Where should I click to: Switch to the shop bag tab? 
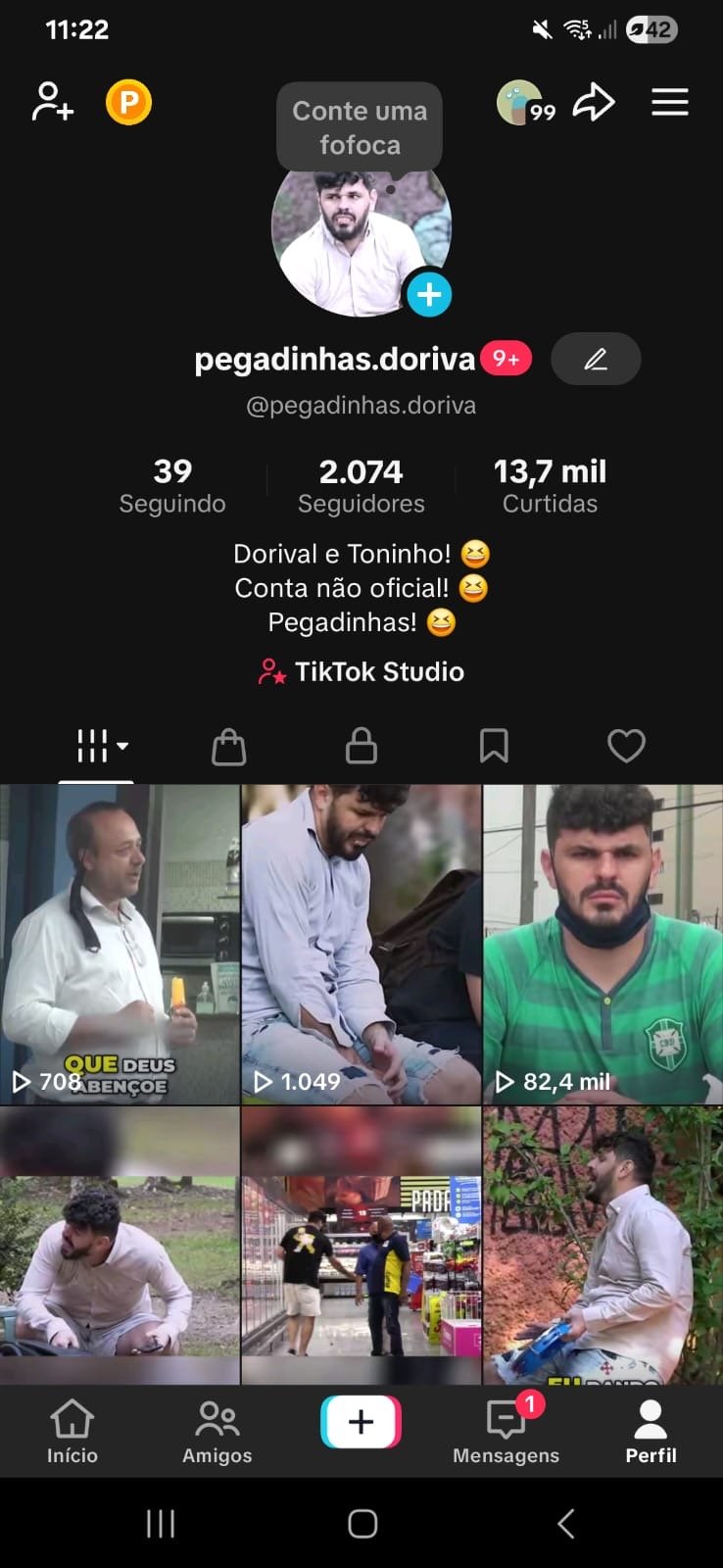[x=228, y=747]
